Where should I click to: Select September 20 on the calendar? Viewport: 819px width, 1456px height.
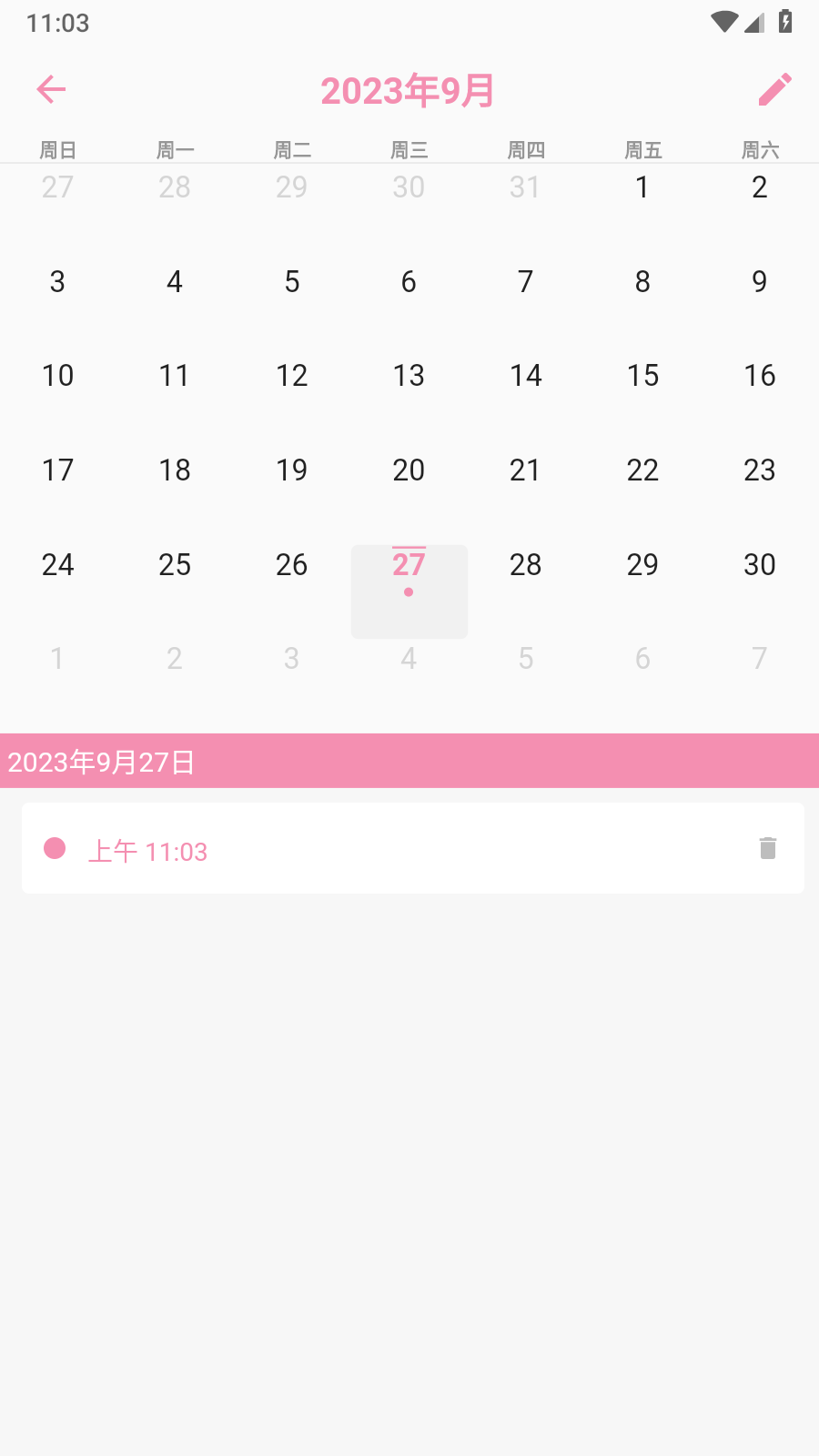(x=409, y=470)
